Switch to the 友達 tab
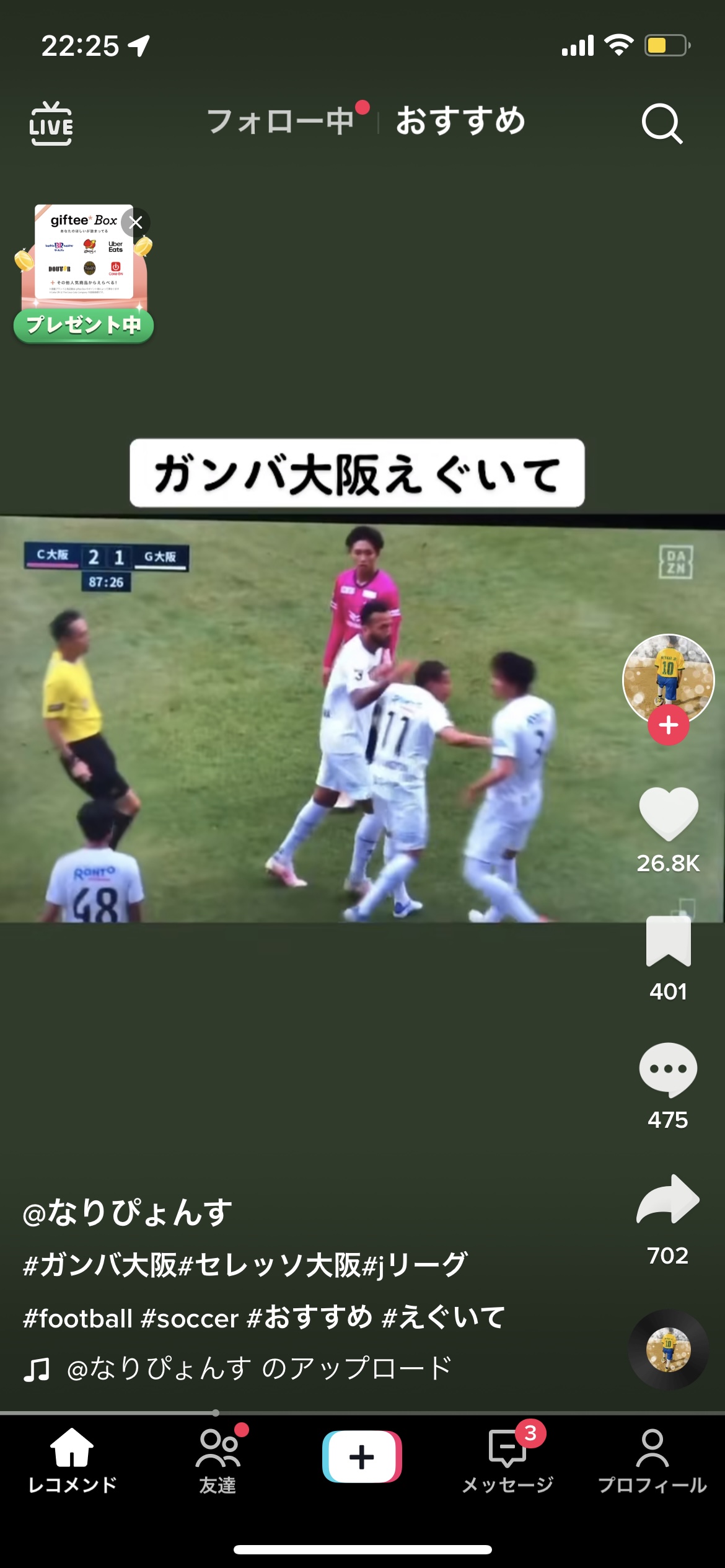725x1568 pixels. 217,1460
